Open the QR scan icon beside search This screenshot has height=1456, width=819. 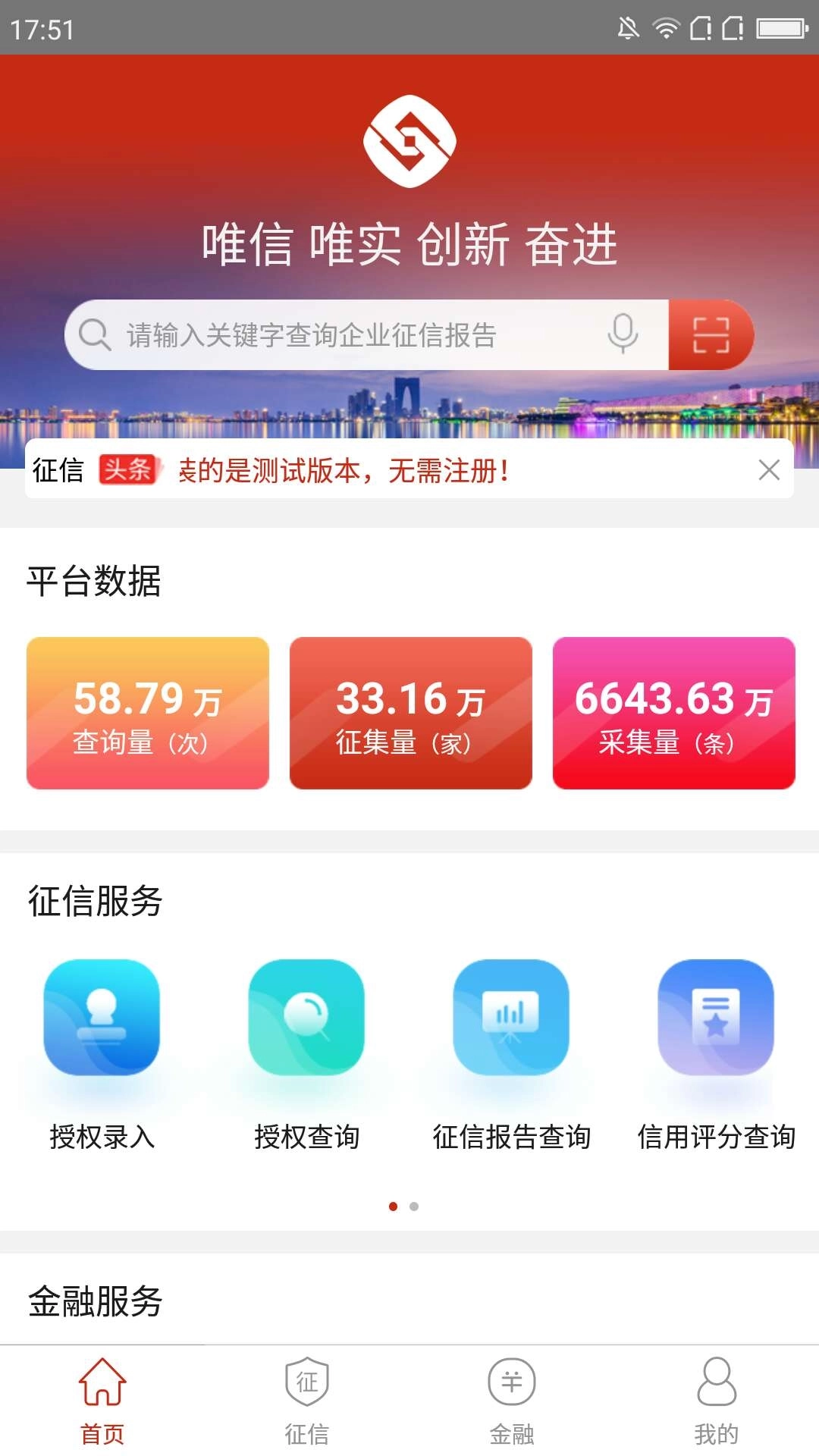pos(711,334)
